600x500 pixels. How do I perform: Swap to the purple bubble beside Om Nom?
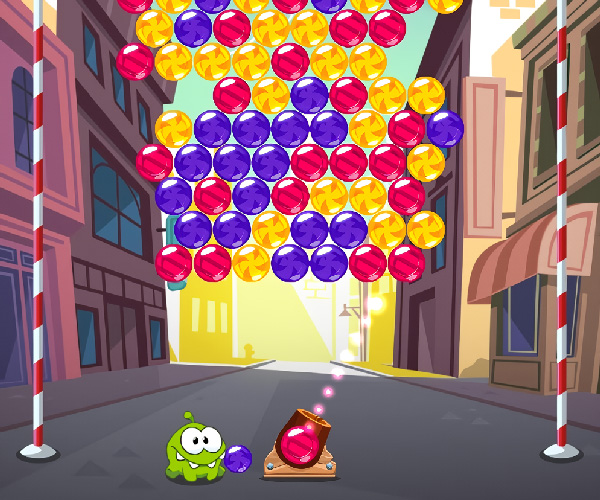[x=237, y=459]
